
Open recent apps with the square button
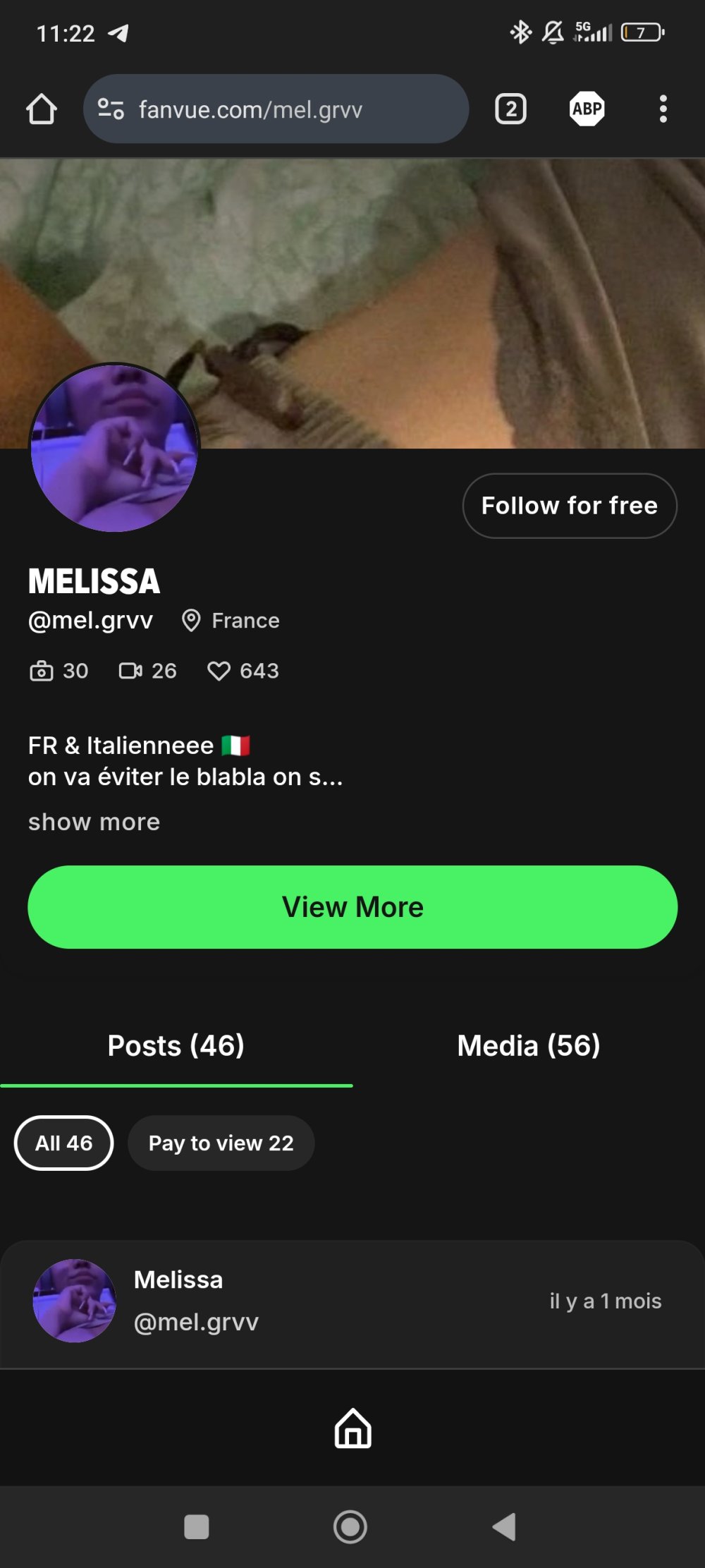pyautogui.click(x=196, y=1527)
